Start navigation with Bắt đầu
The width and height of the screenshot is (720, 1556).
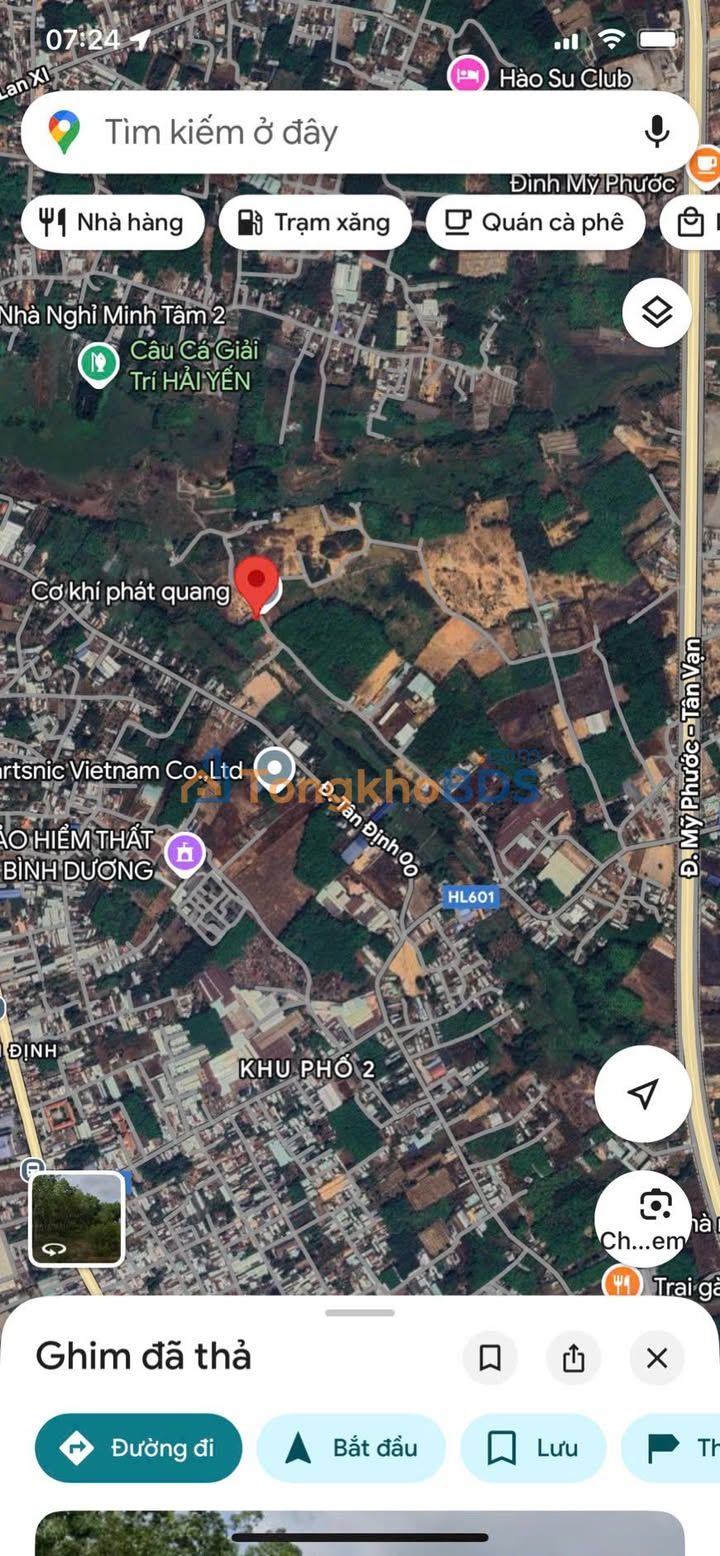[x=351, y=1447]
